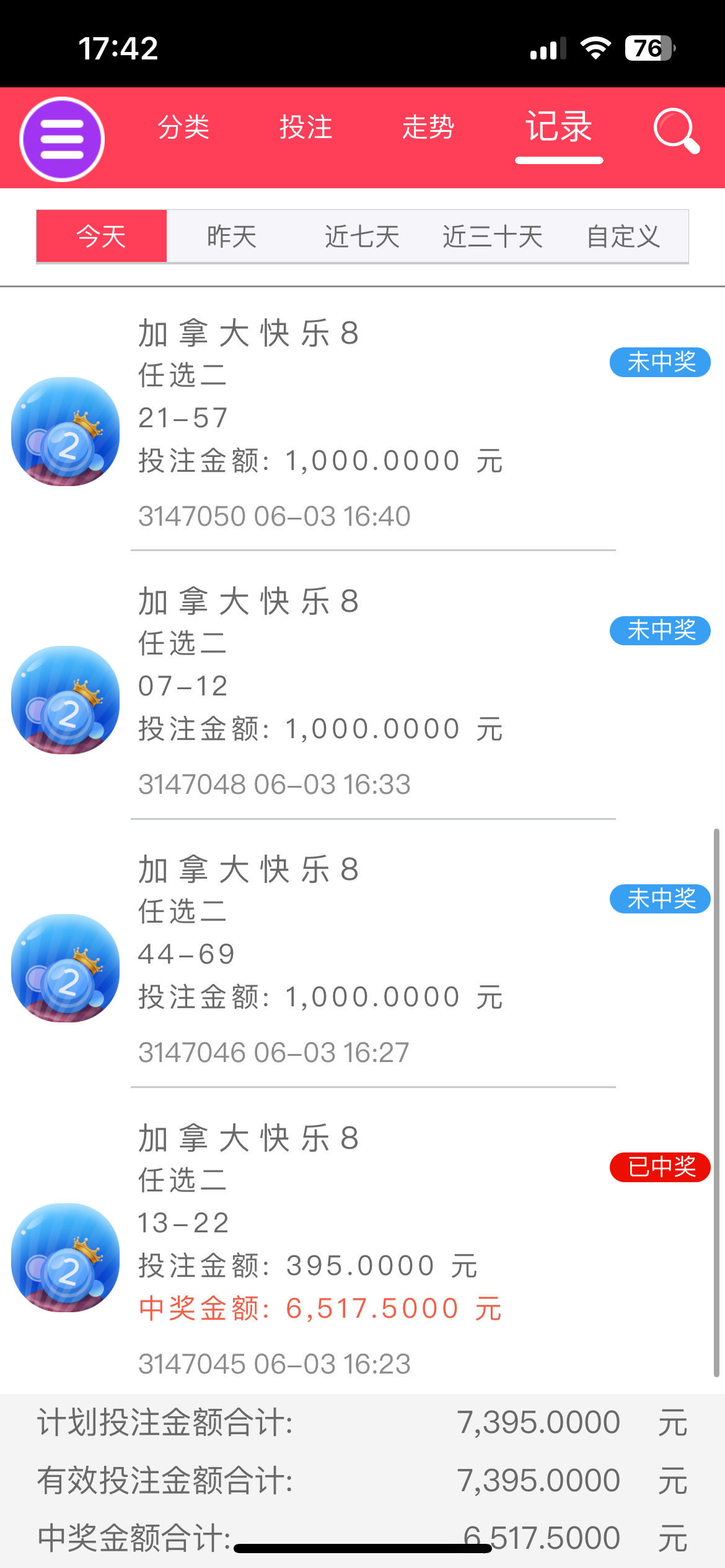The image size is (725, 1568).
Task: Tap the 已中奖 badge on the winning record
Action: pos(659,1167)
